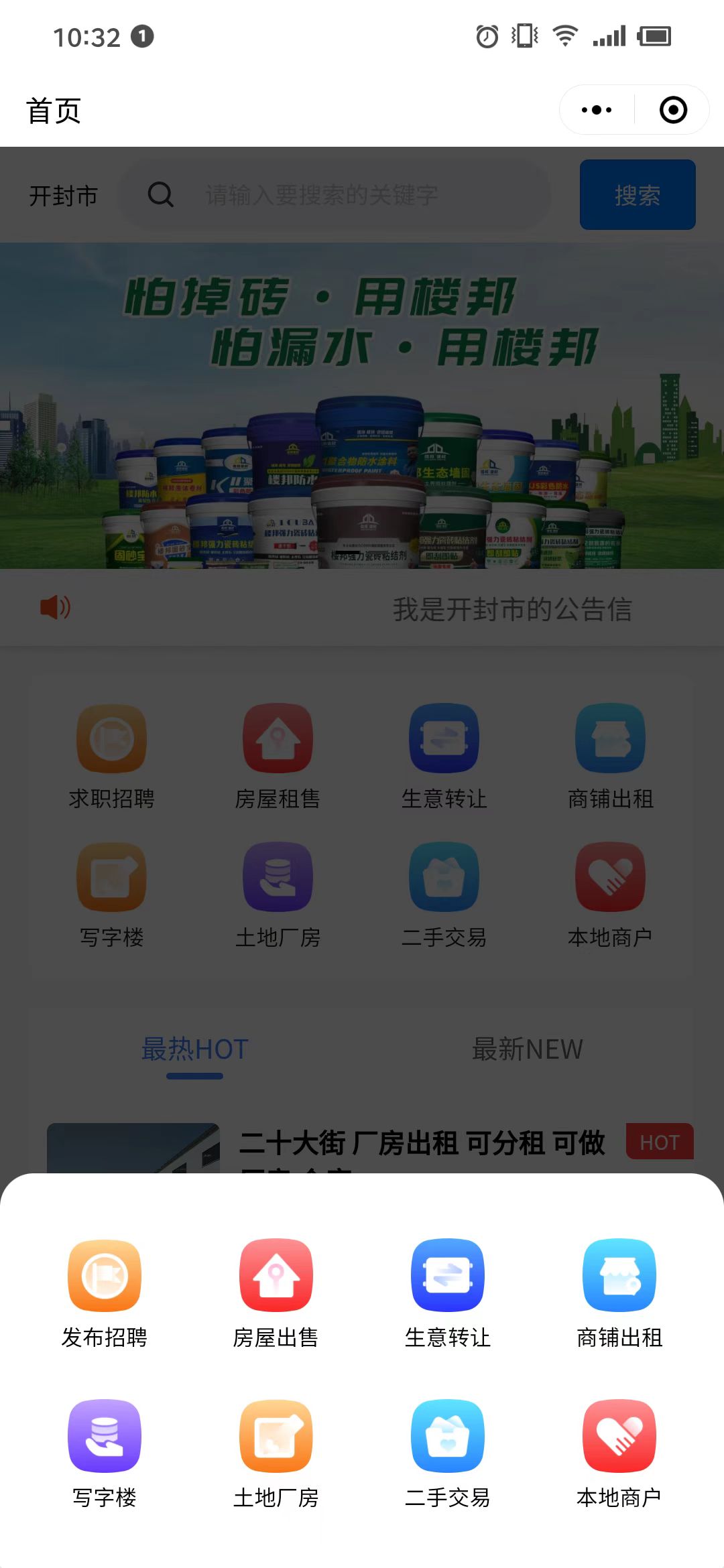
Task: Close the mini program via circle icon
Action: coord(673,110)
